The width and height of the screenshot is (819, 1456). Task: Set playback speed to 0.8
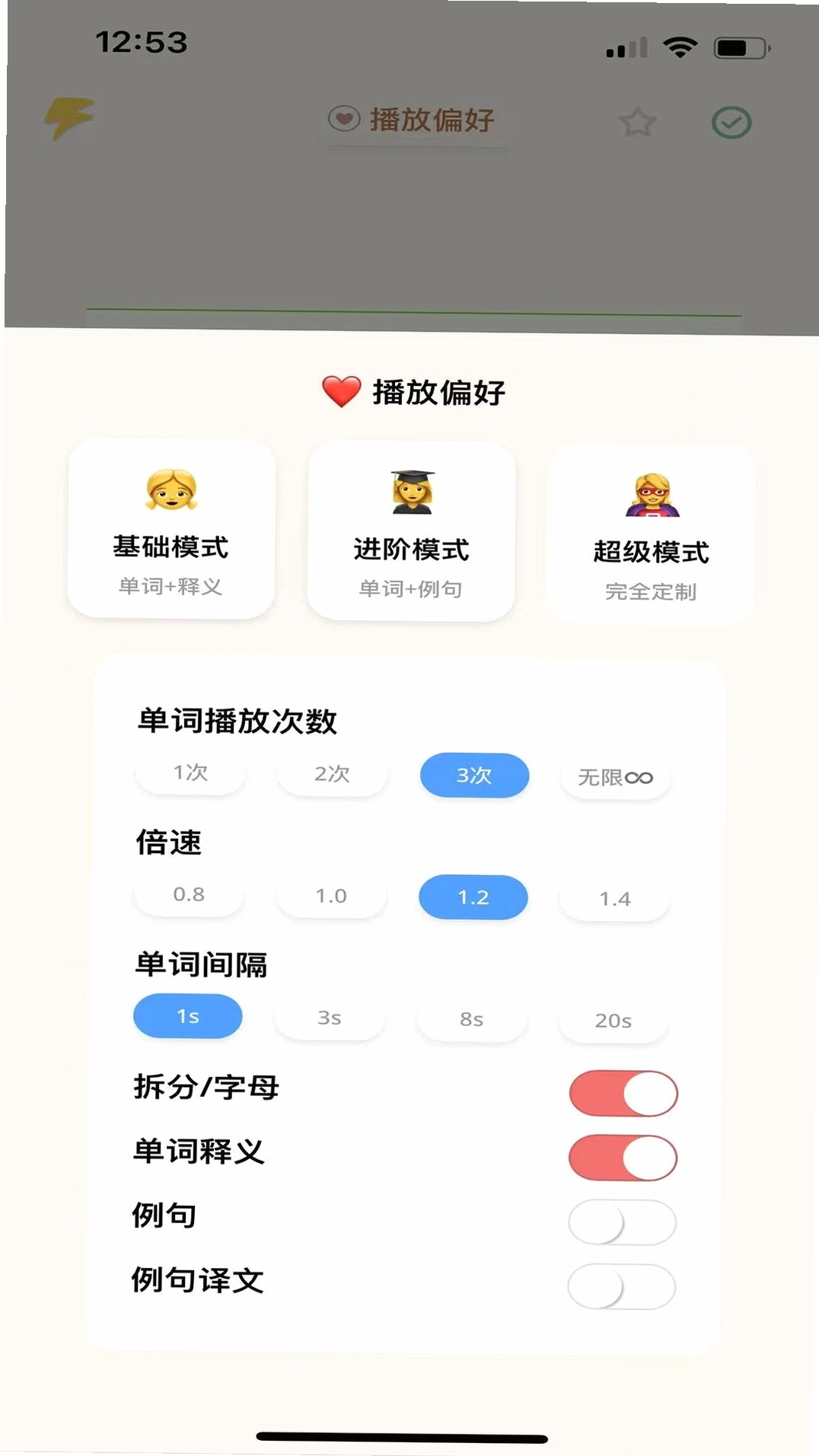coord(189,894)
